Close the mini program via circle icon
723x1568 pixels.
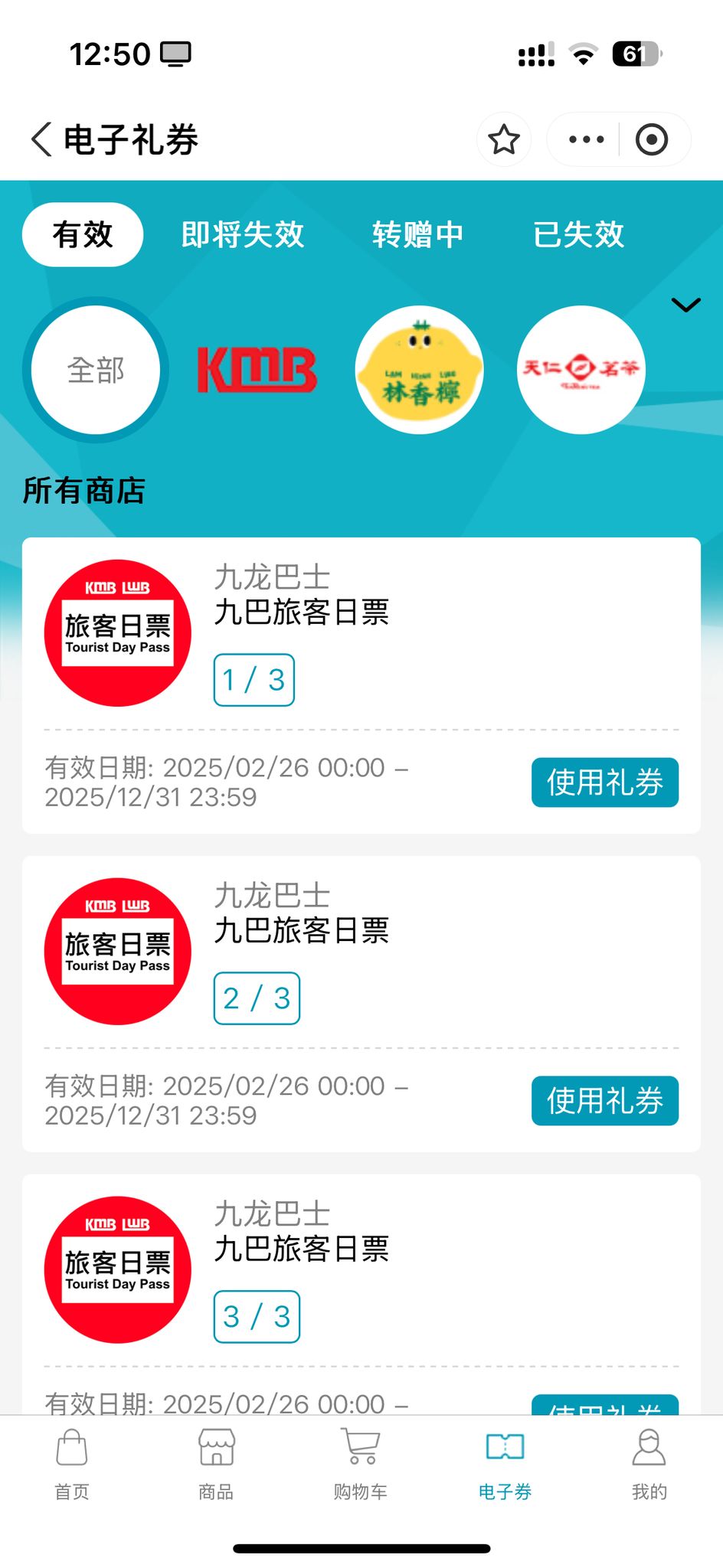tap(652, 139)
